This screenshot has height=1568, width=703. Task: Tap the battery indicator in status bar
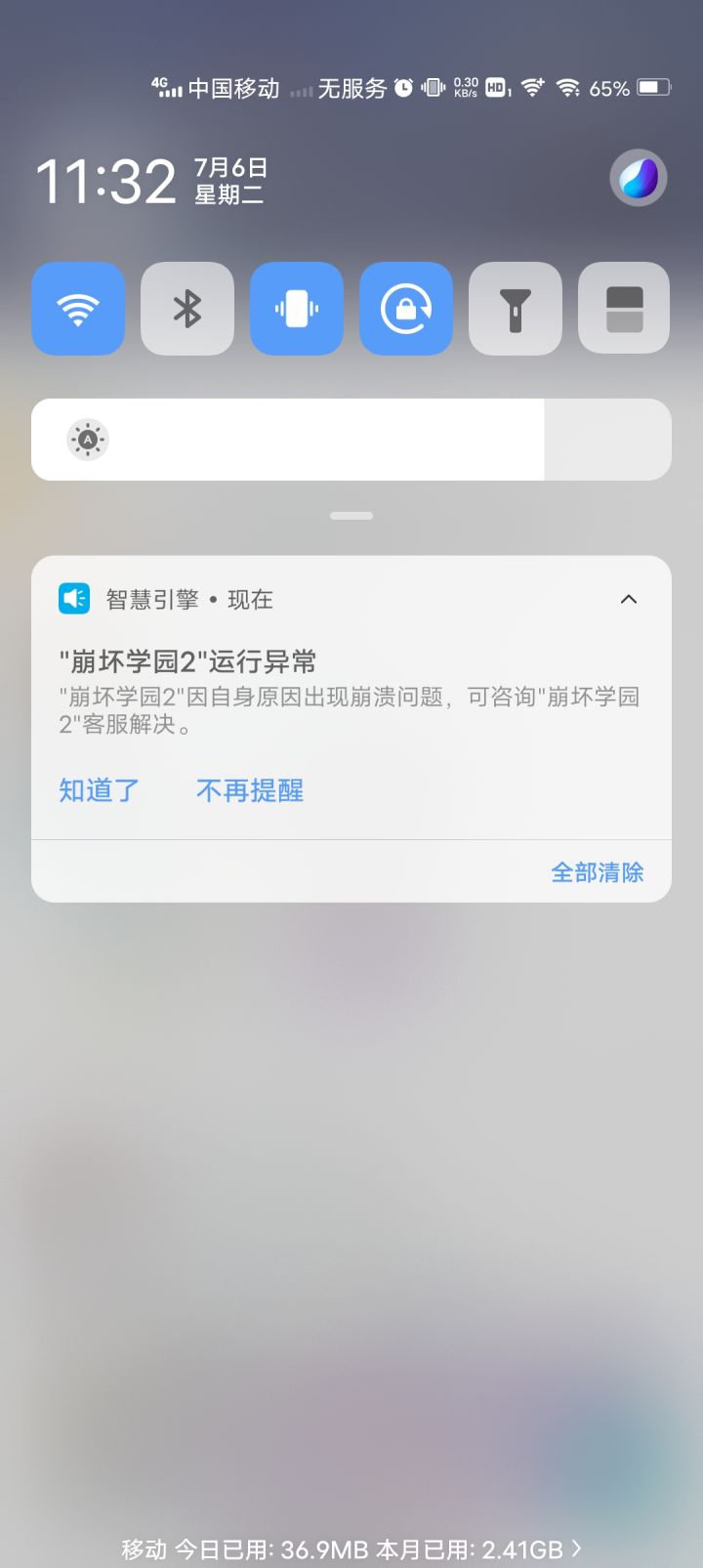(649, 88)
